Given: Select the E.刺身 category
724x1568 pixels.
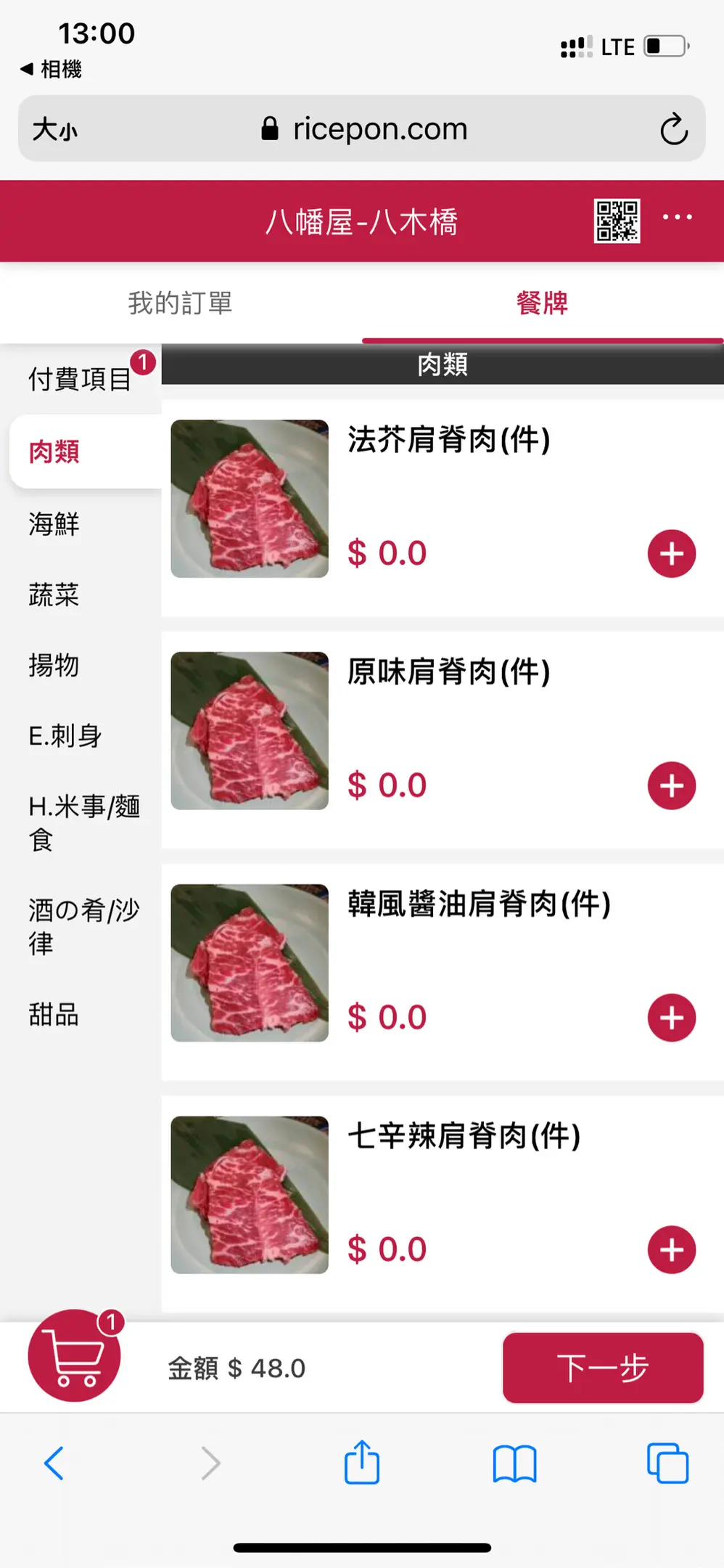Looking at the screenshot, I should 65,736.
